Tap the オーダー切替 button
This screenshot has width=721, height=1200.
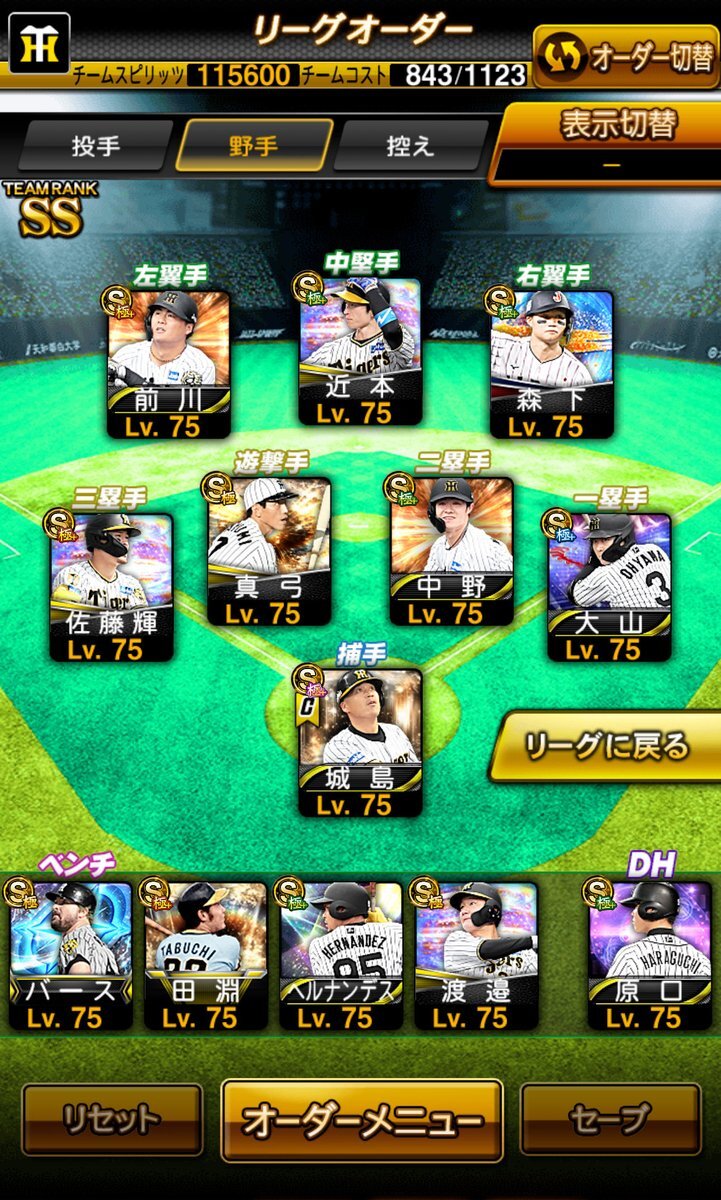click(x=624, y=57)
